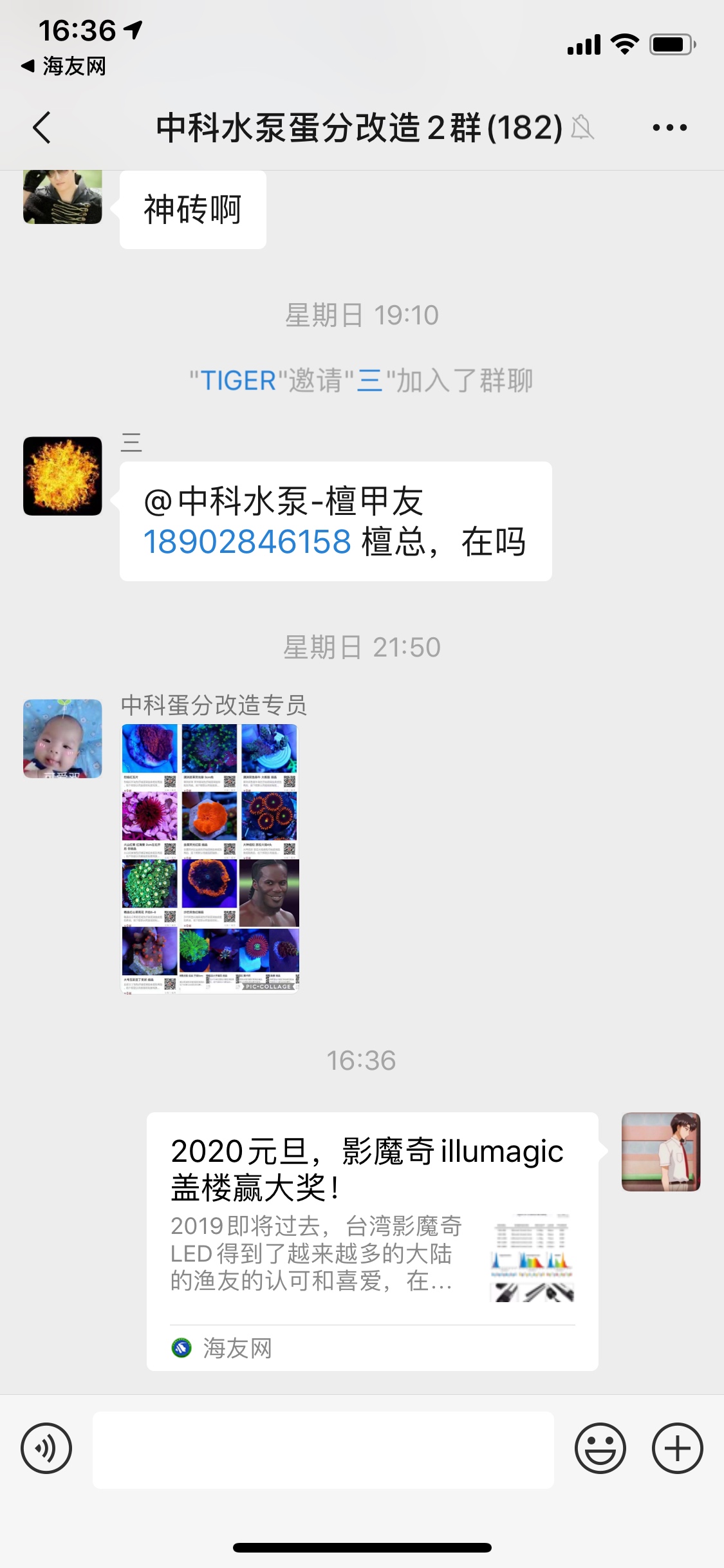The image size is (724, 1568).
Task: Open the plus attachments menu
Action: pos(677,1448)
